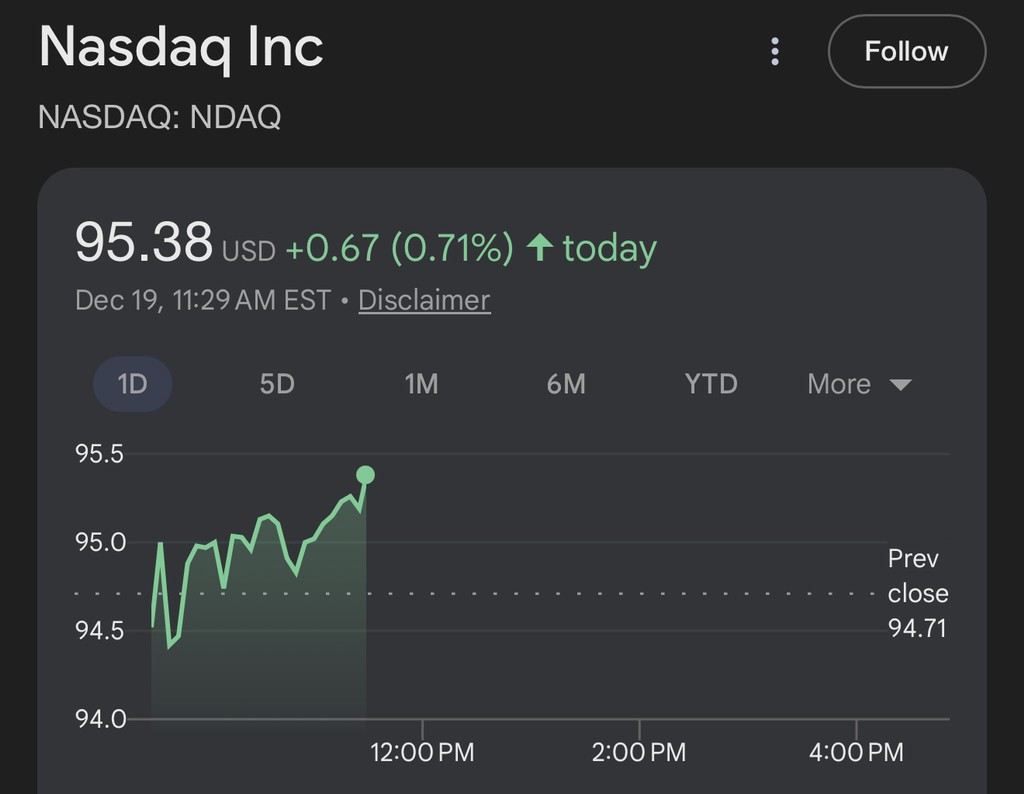Show the 6M price chart

coord(566,384)
